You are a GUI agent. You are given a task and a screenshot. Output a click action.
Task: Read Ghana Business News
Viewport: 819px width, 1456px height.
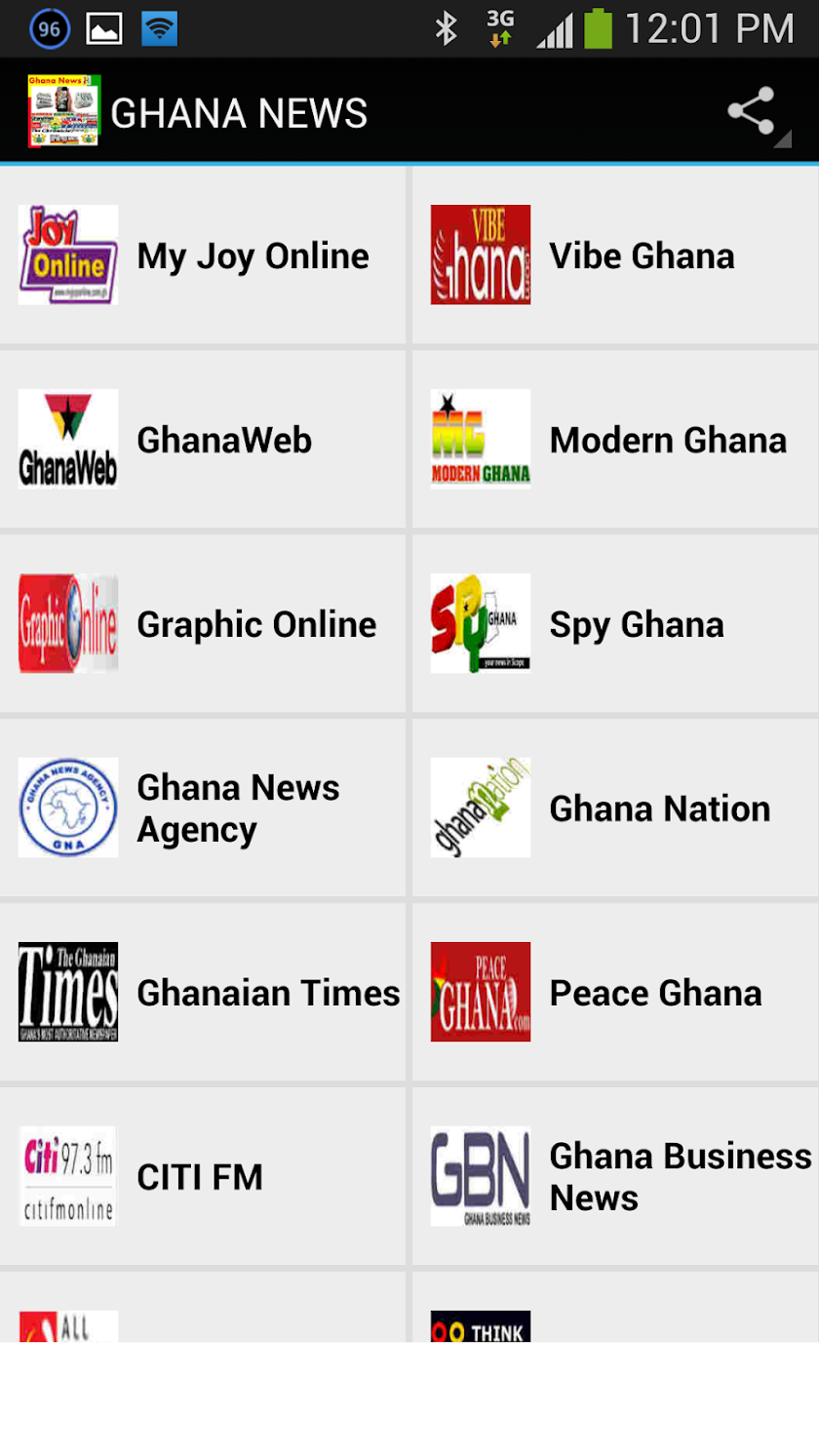(615, 1177)
